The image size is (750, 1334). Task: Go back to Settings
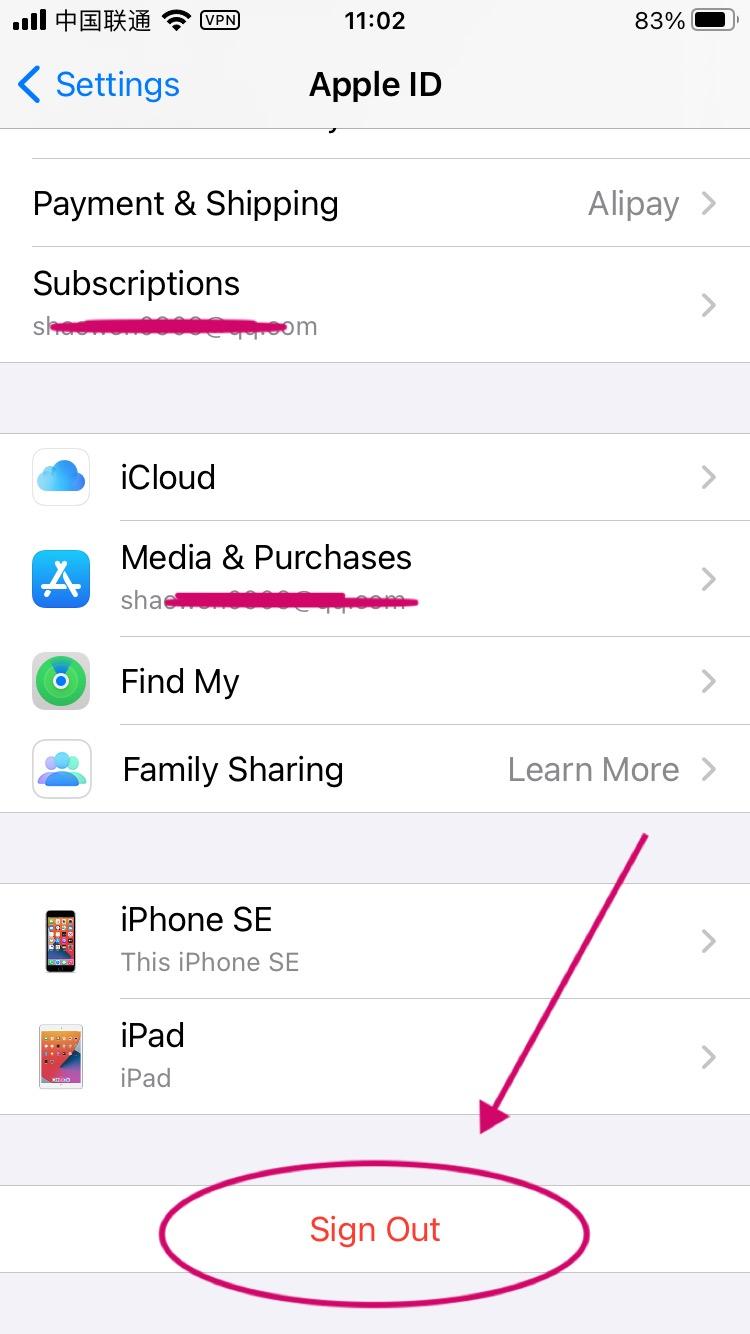pyautogui.click(x=98, y=85)
